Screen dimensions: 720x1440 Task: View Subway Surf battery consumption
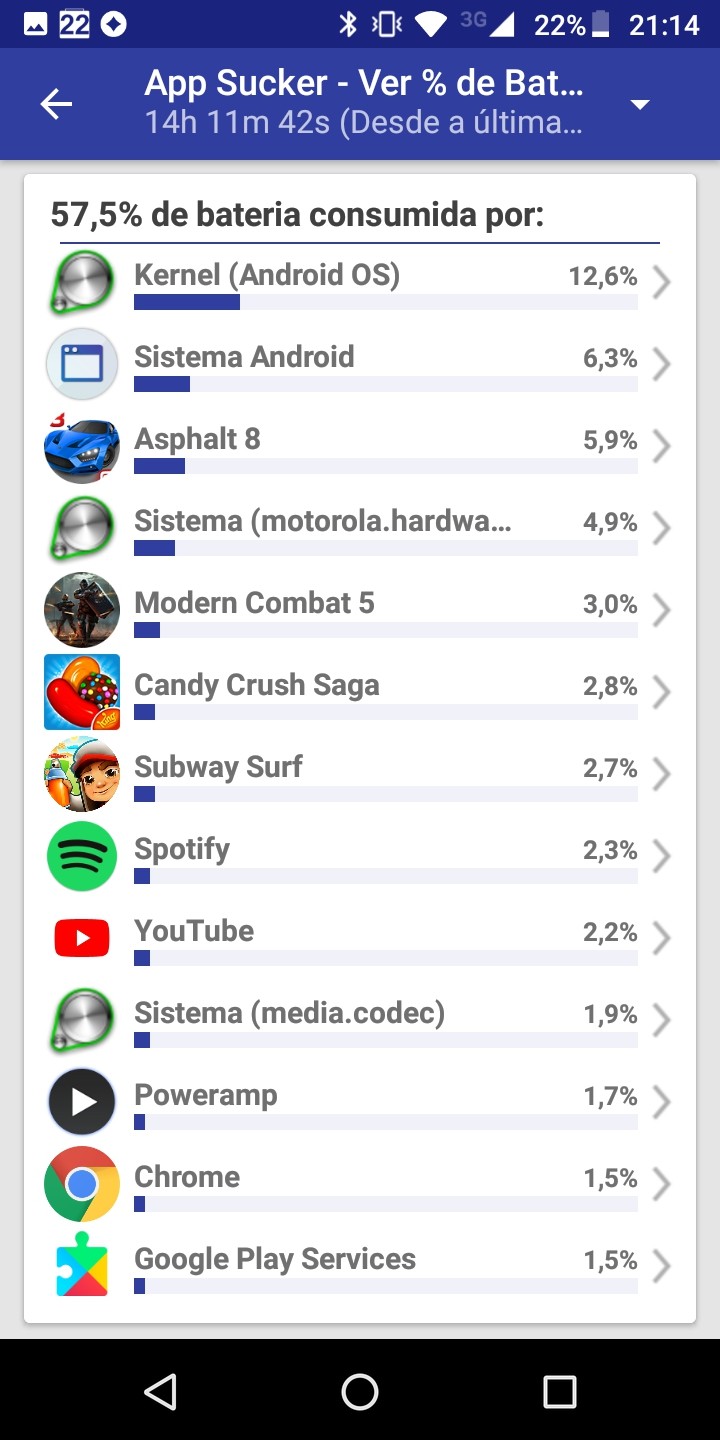pos(360,776)
